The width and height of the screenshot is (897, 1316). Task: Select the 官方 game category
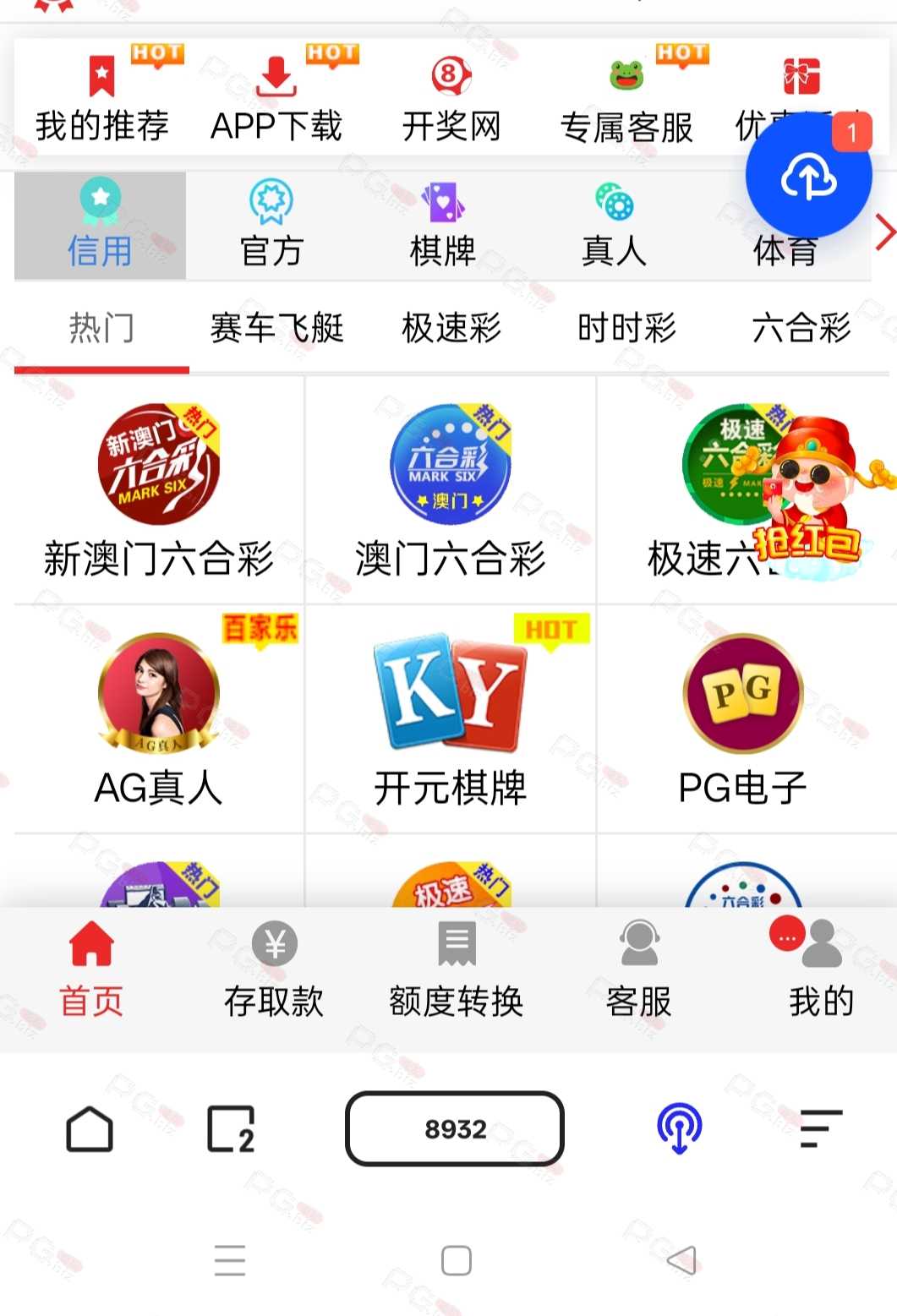[x=271, y=226]
